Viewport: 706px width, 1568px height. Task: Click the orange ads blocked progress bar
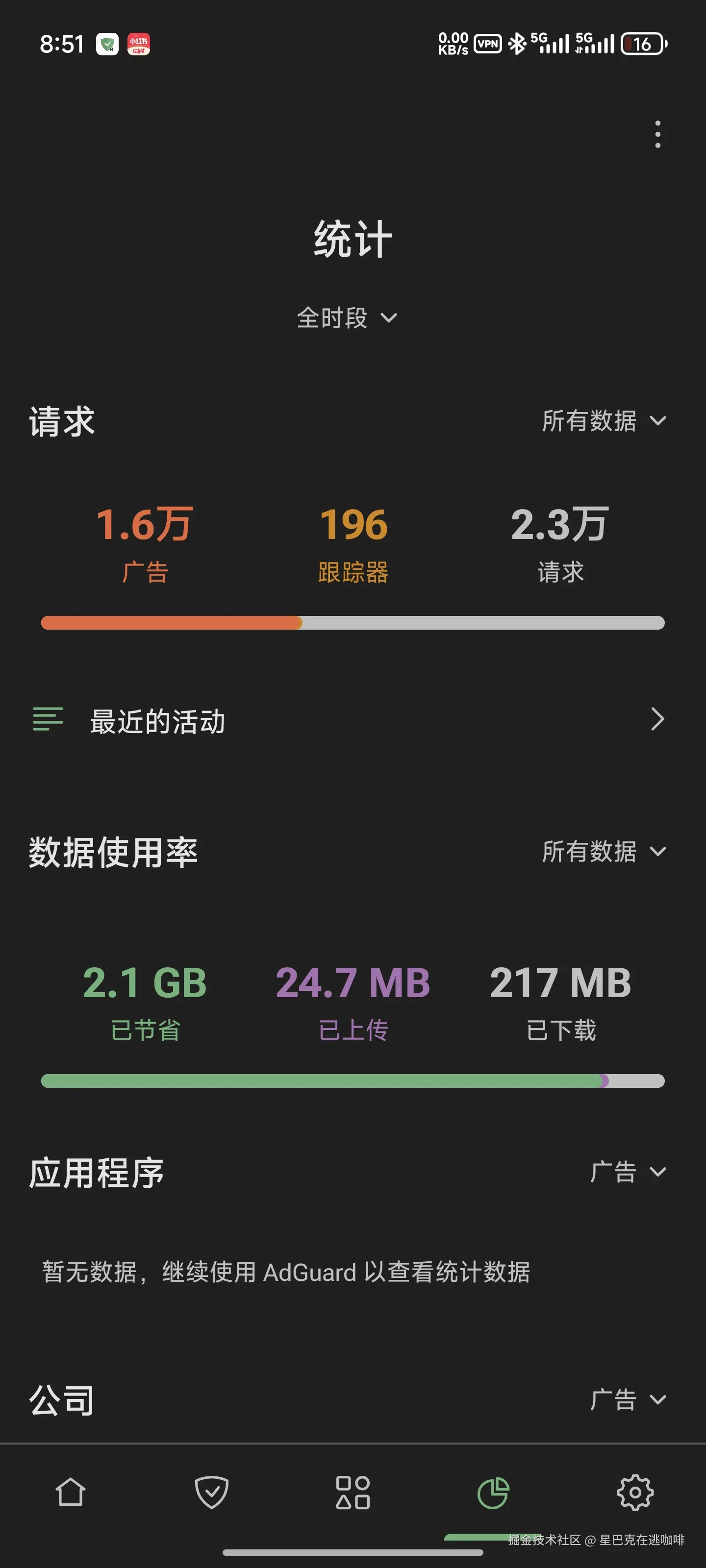(x=171, y=623)
